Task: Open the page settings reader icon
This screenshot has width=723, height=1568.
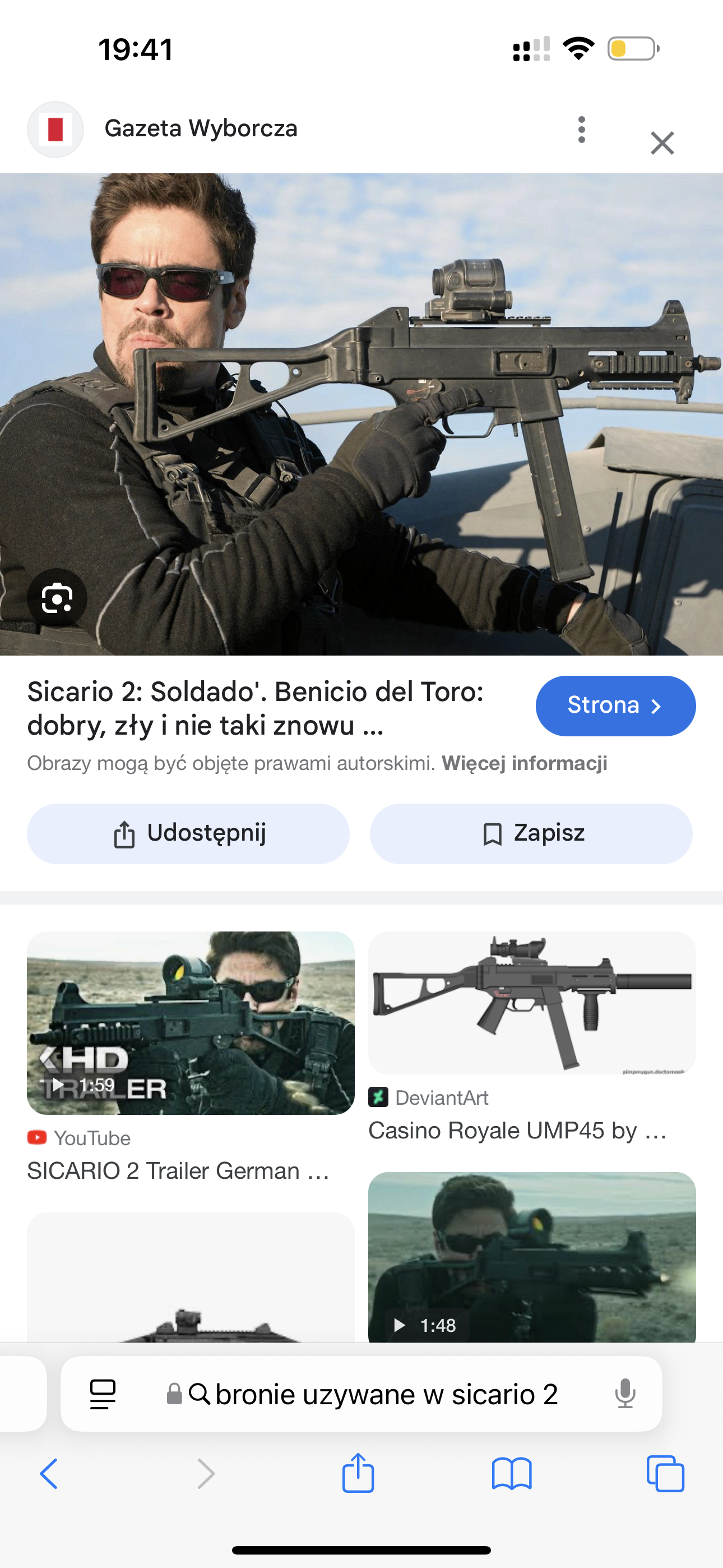Action: tap(102, 1394)
